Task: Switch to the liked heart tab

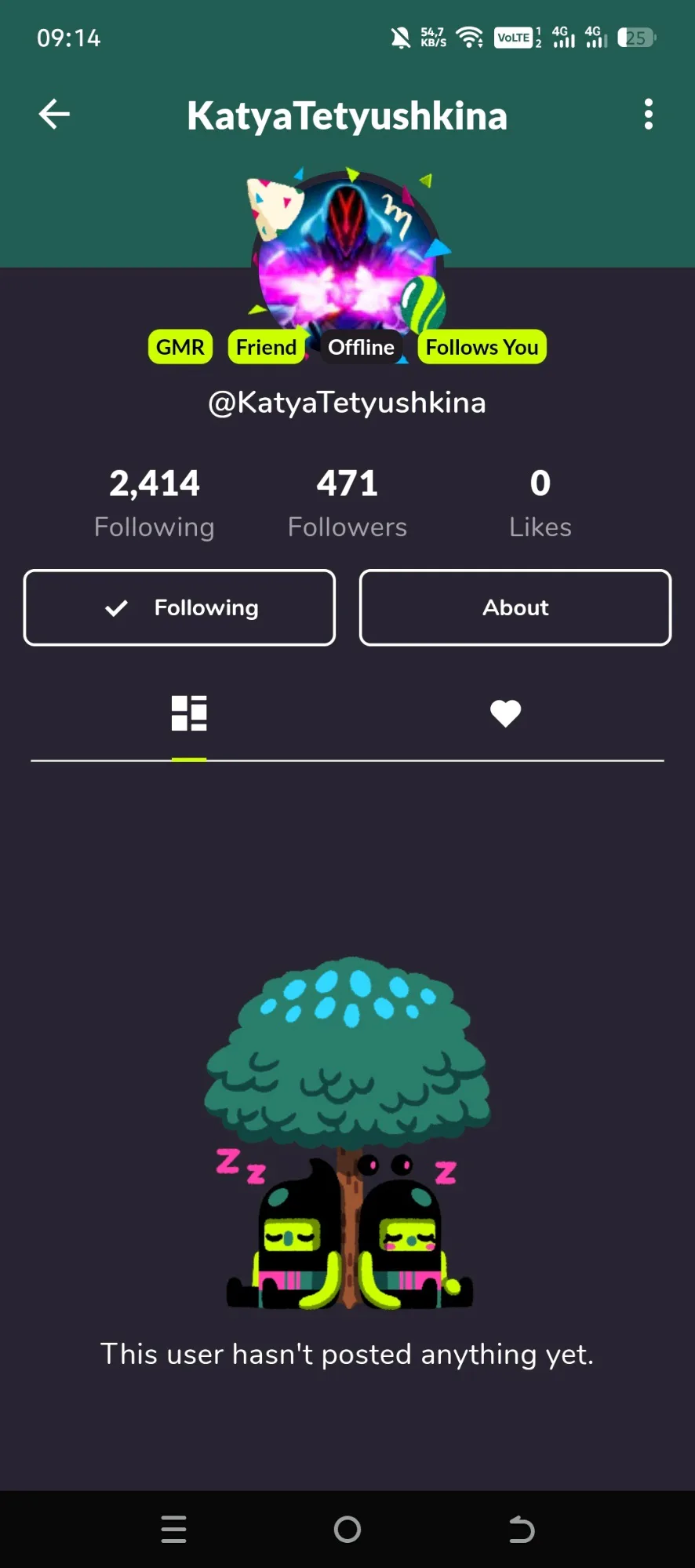Action: [x=505, y=713]
